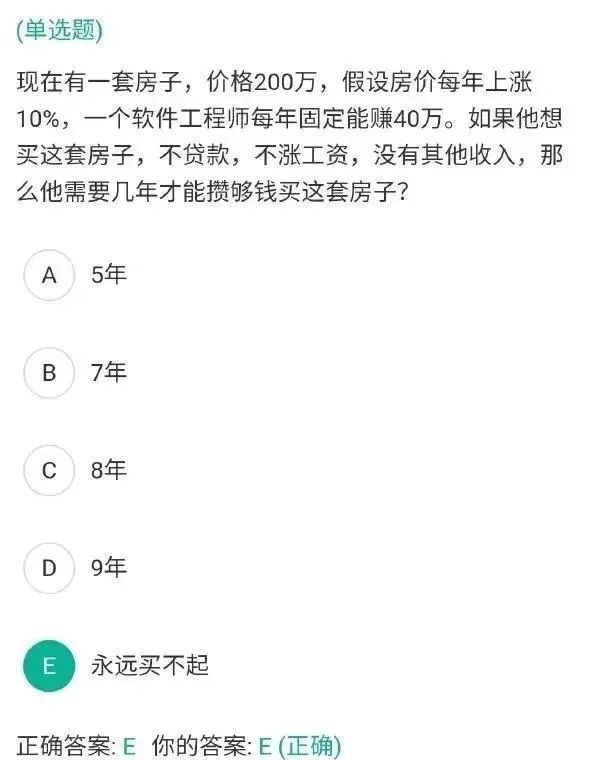Select option A, 5年
This screenshot has width=600, height=760.
pyautogui.click(x=50, y=275)
